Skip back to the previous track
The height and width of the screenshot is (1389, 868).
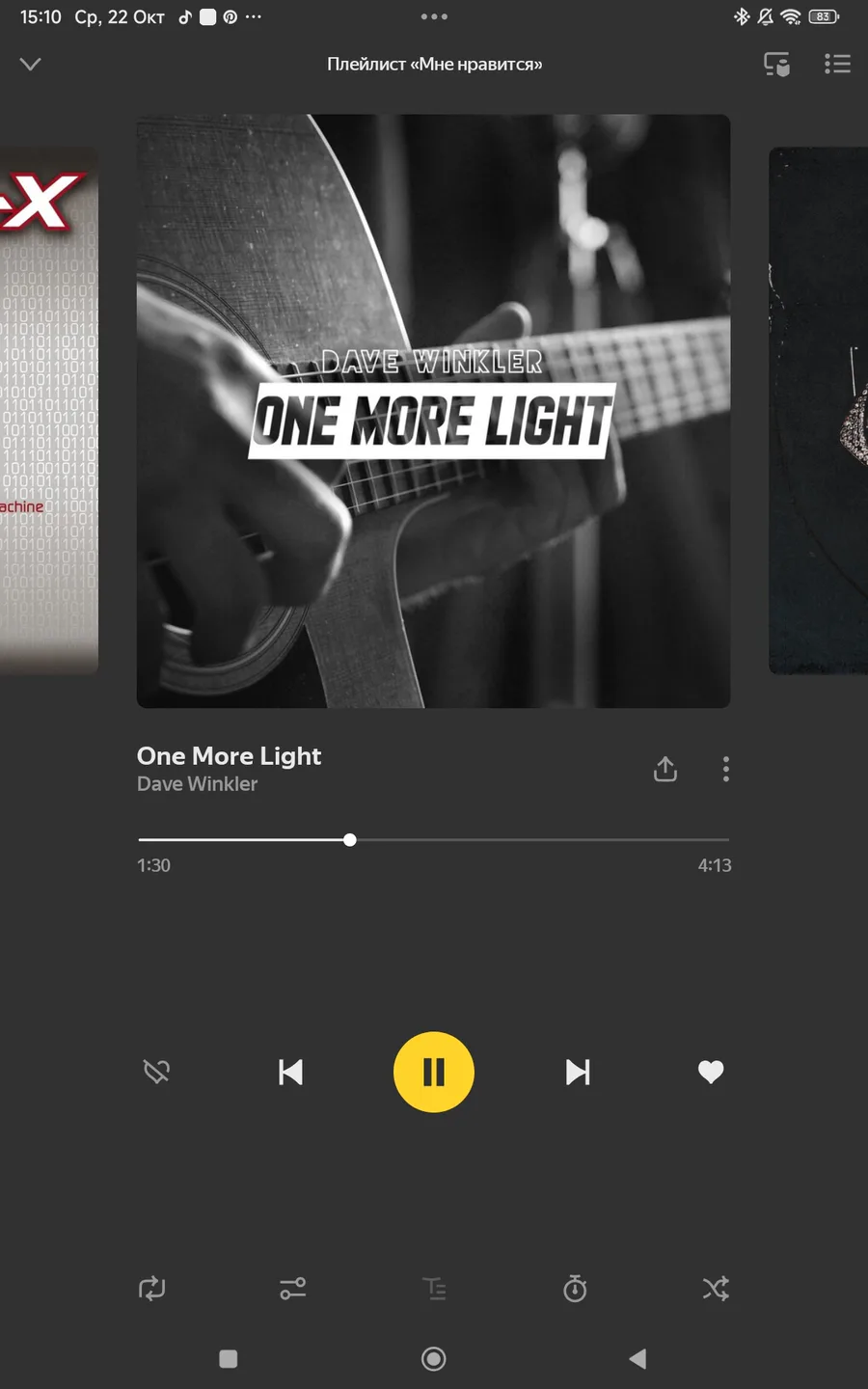point(290,1072)
